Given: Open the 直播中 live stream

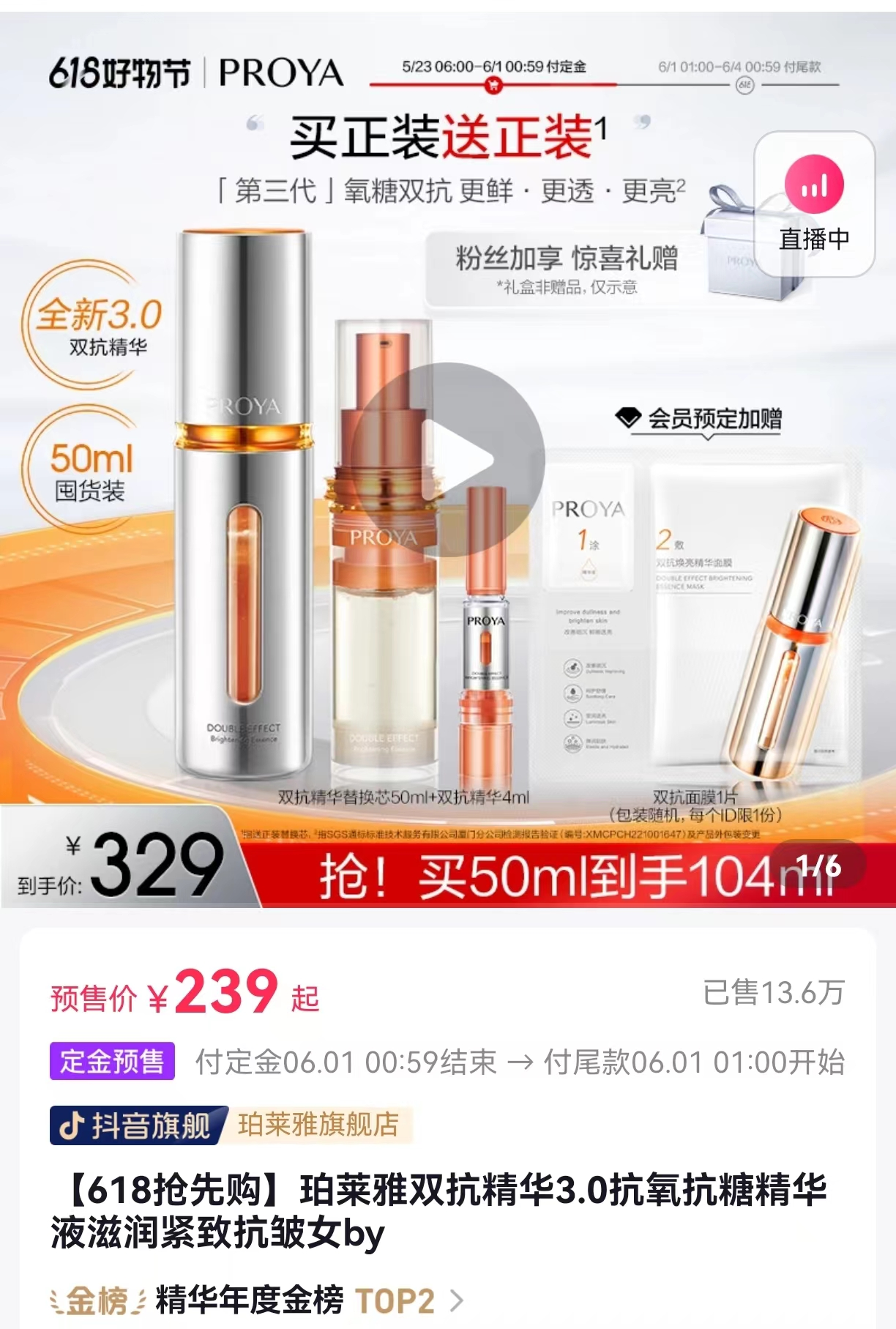Looking at the screenshot, I should 814,204.
